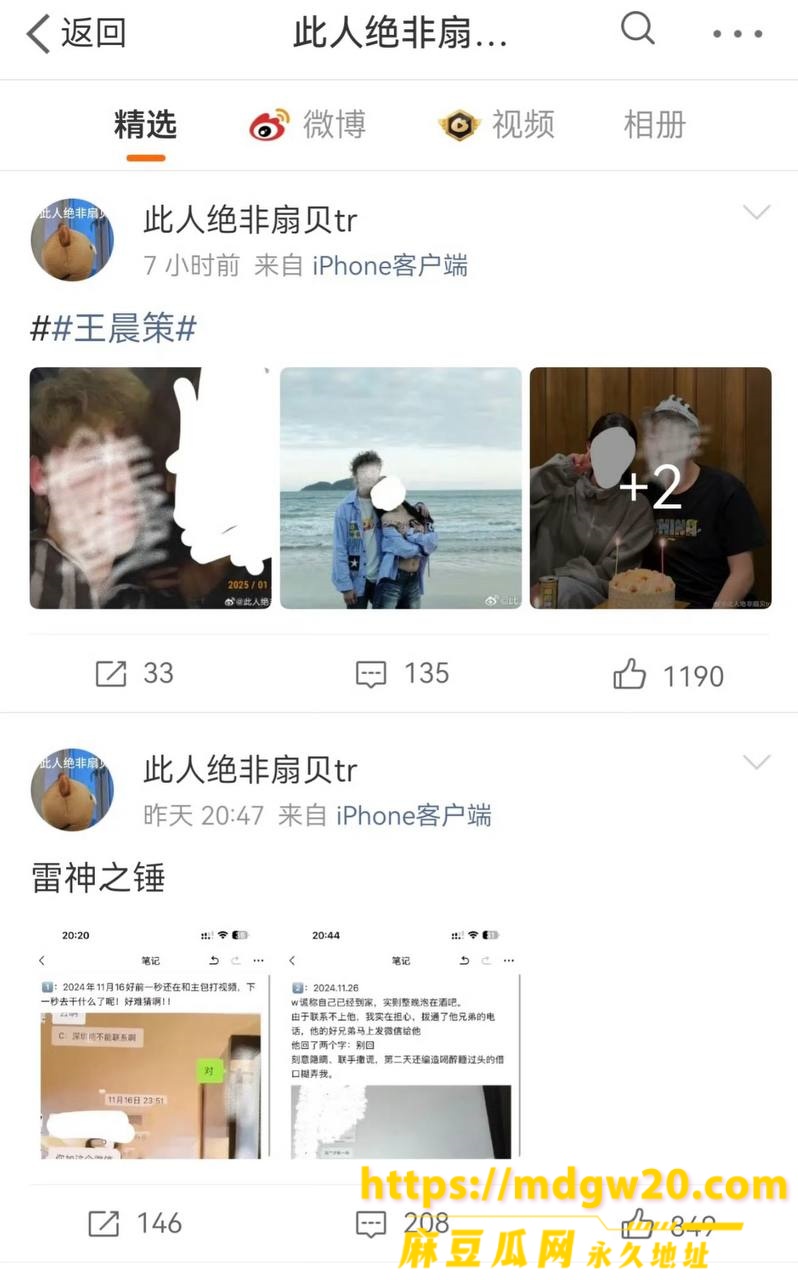
Task: Open the 20:44 notes screenshot image
Action: 401,1042
